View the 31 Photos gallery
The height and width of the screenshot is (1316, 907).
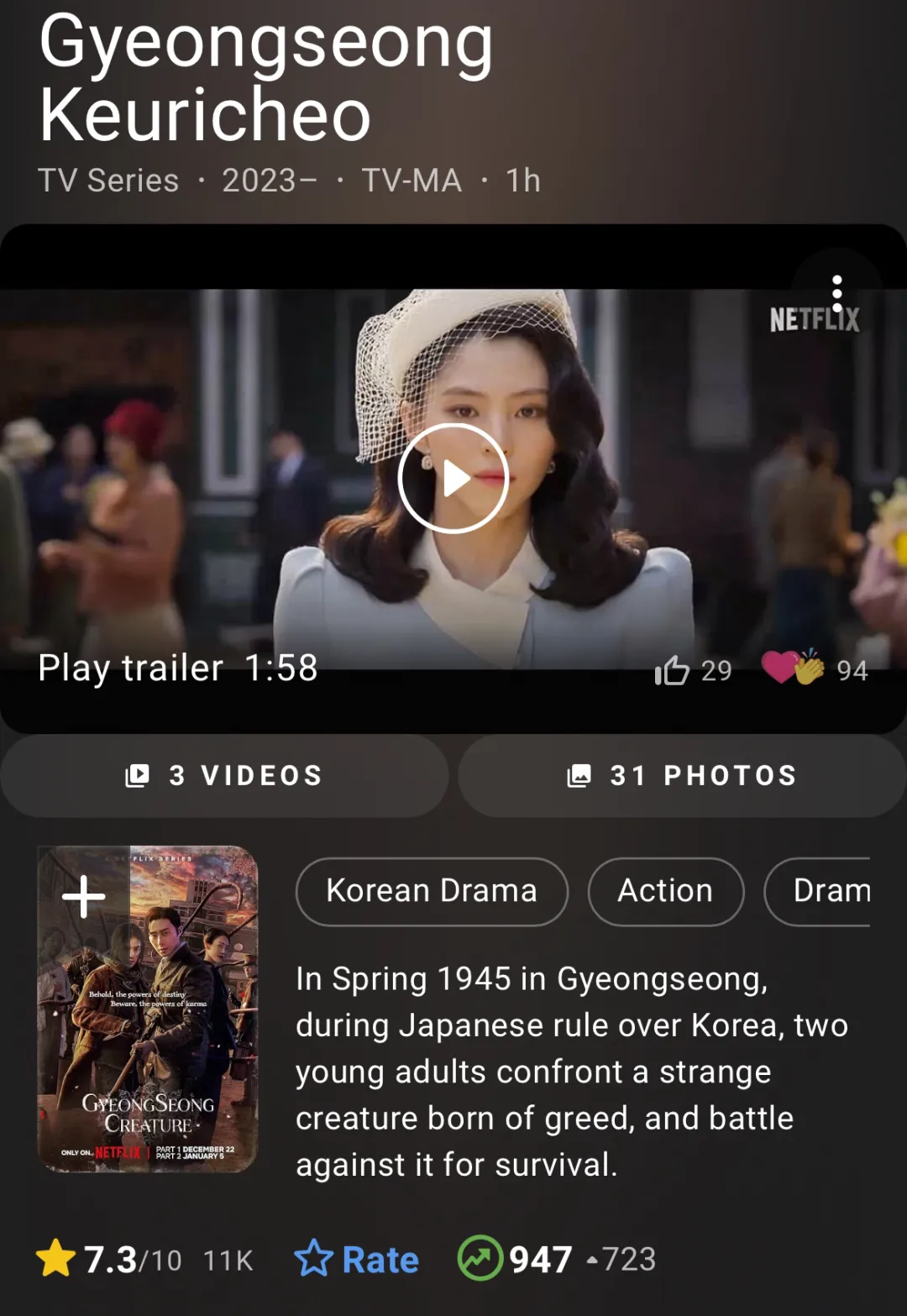[682, 775]
